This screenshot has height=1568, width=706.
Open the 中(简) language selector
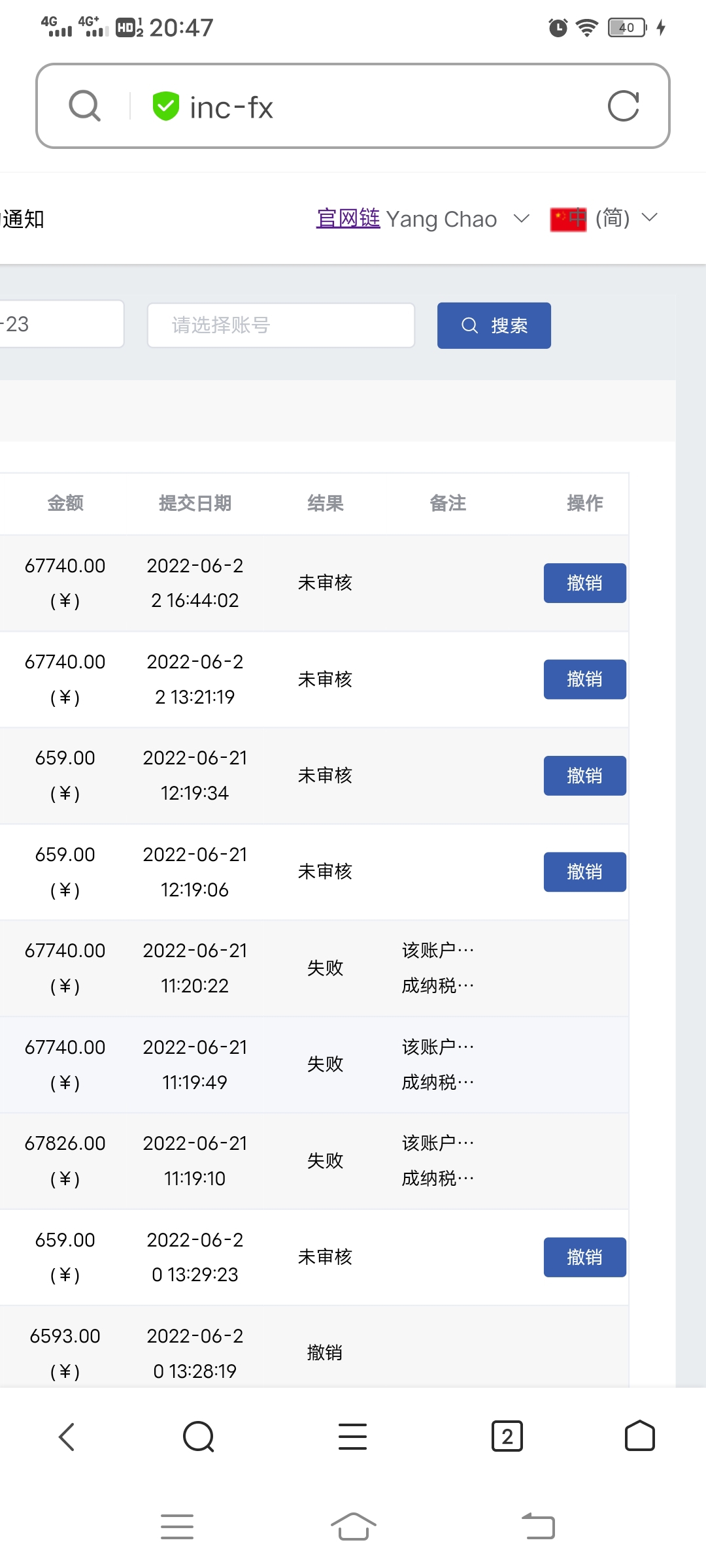click(603, 218)
